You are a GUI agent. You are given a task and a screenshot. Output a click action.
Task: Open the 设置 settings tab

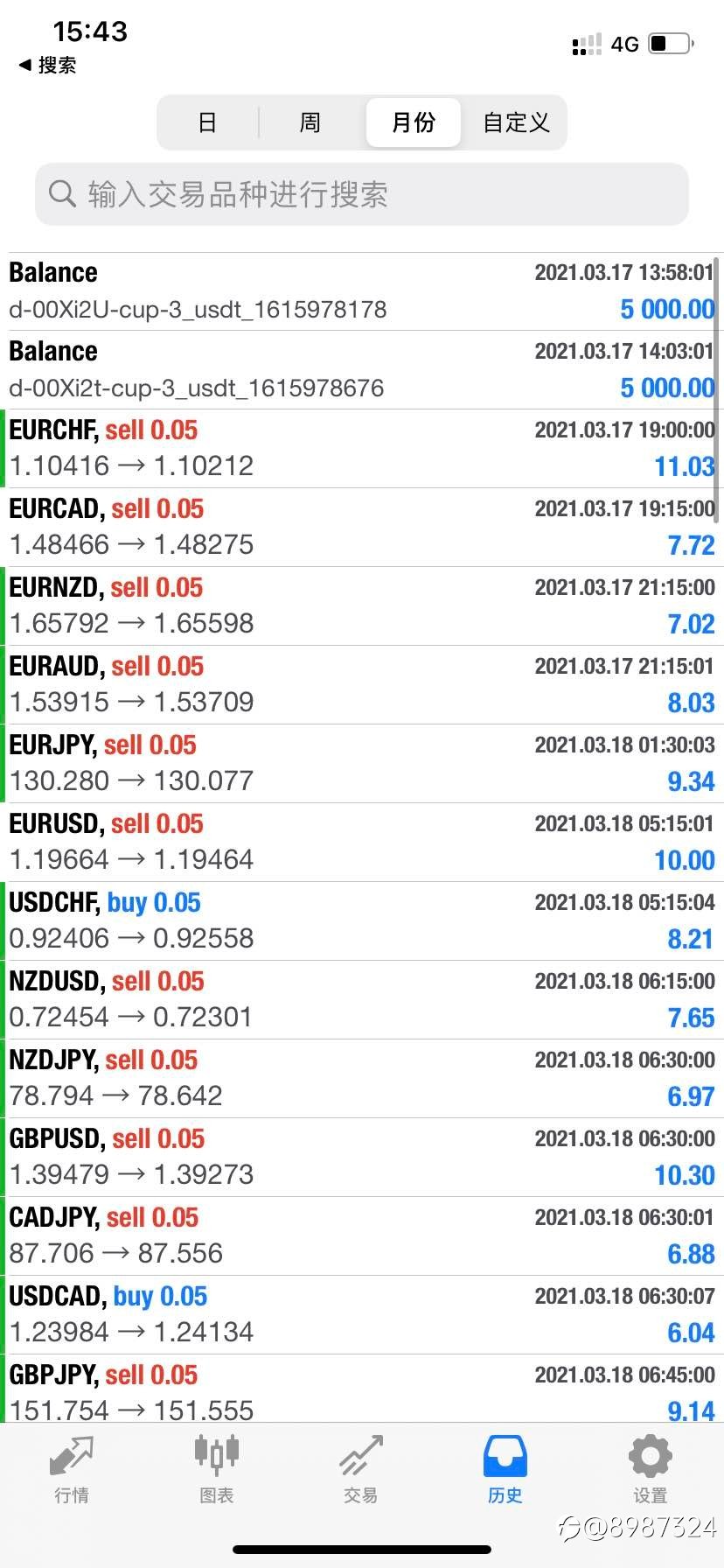[651, 1470]
